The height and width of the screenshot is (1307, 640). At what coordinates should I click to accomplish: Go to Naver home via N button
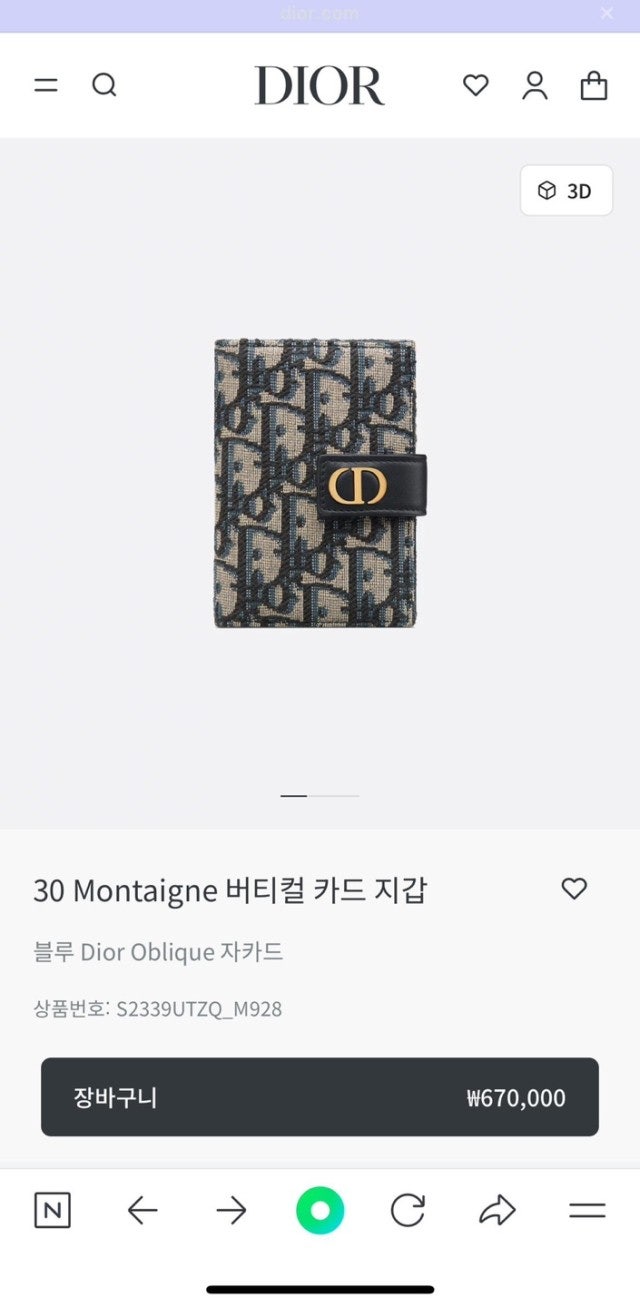pyautogui.click(x=53, y=1211)
